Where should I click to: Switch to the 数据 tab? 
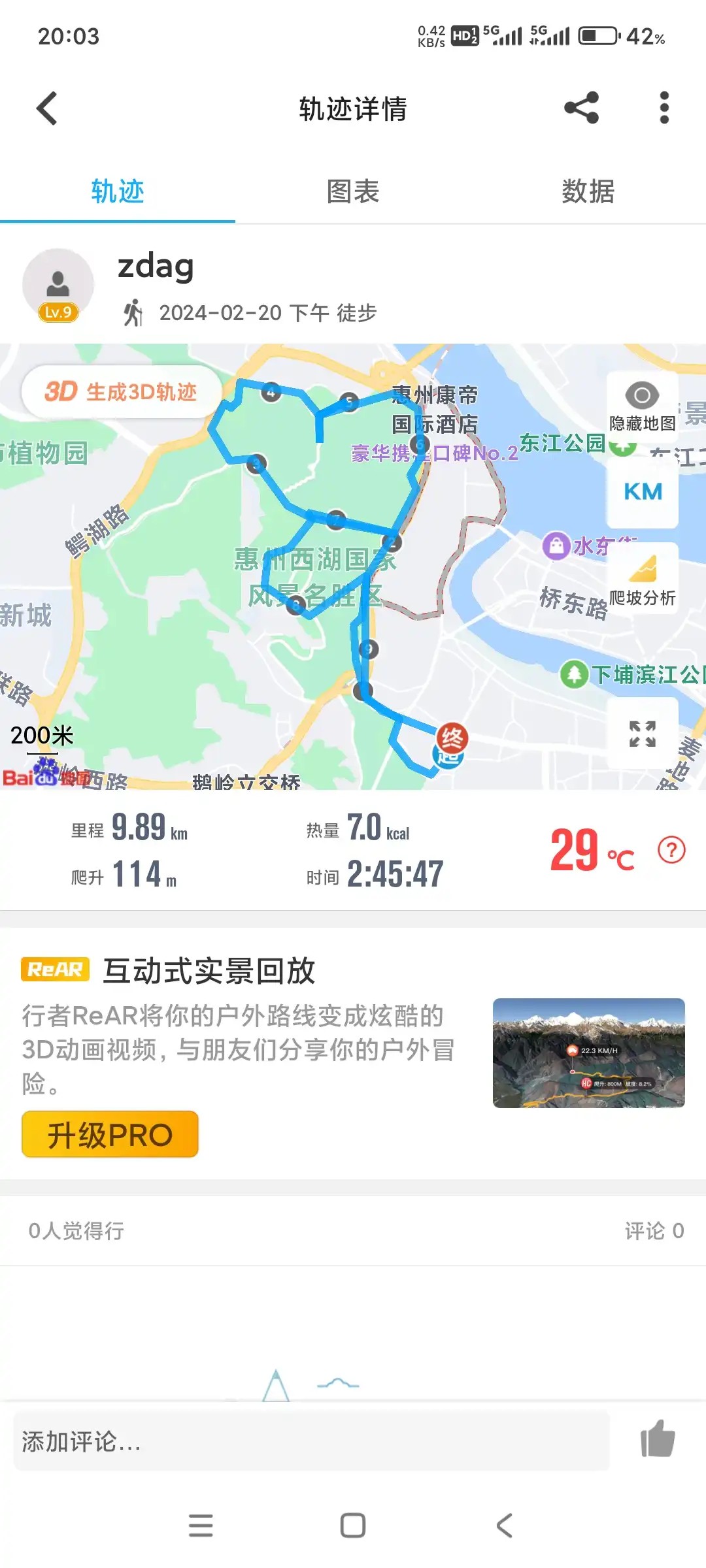click(x=588, y=191)
